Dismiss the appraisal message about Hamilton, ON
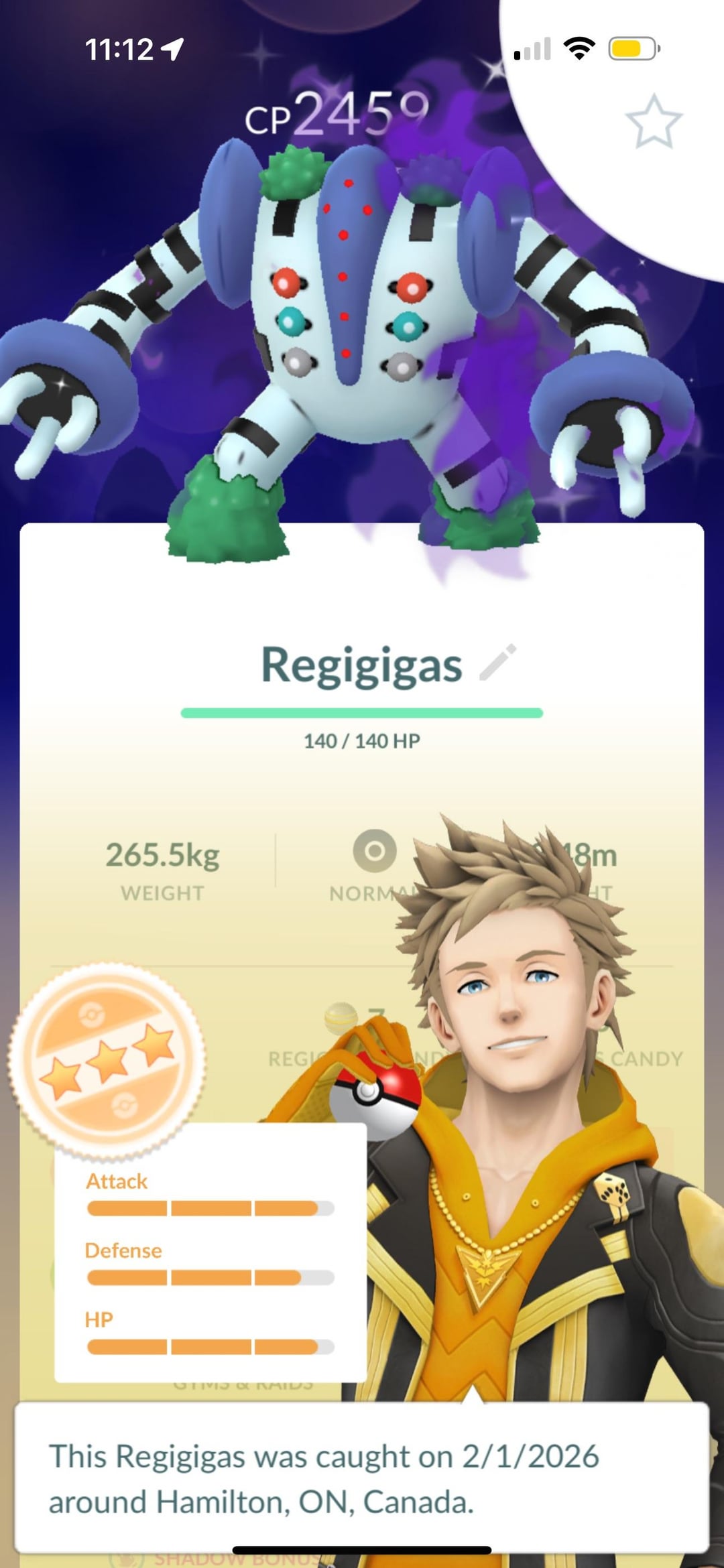This screenshot has width=724, height=1568. (362, 1478)
